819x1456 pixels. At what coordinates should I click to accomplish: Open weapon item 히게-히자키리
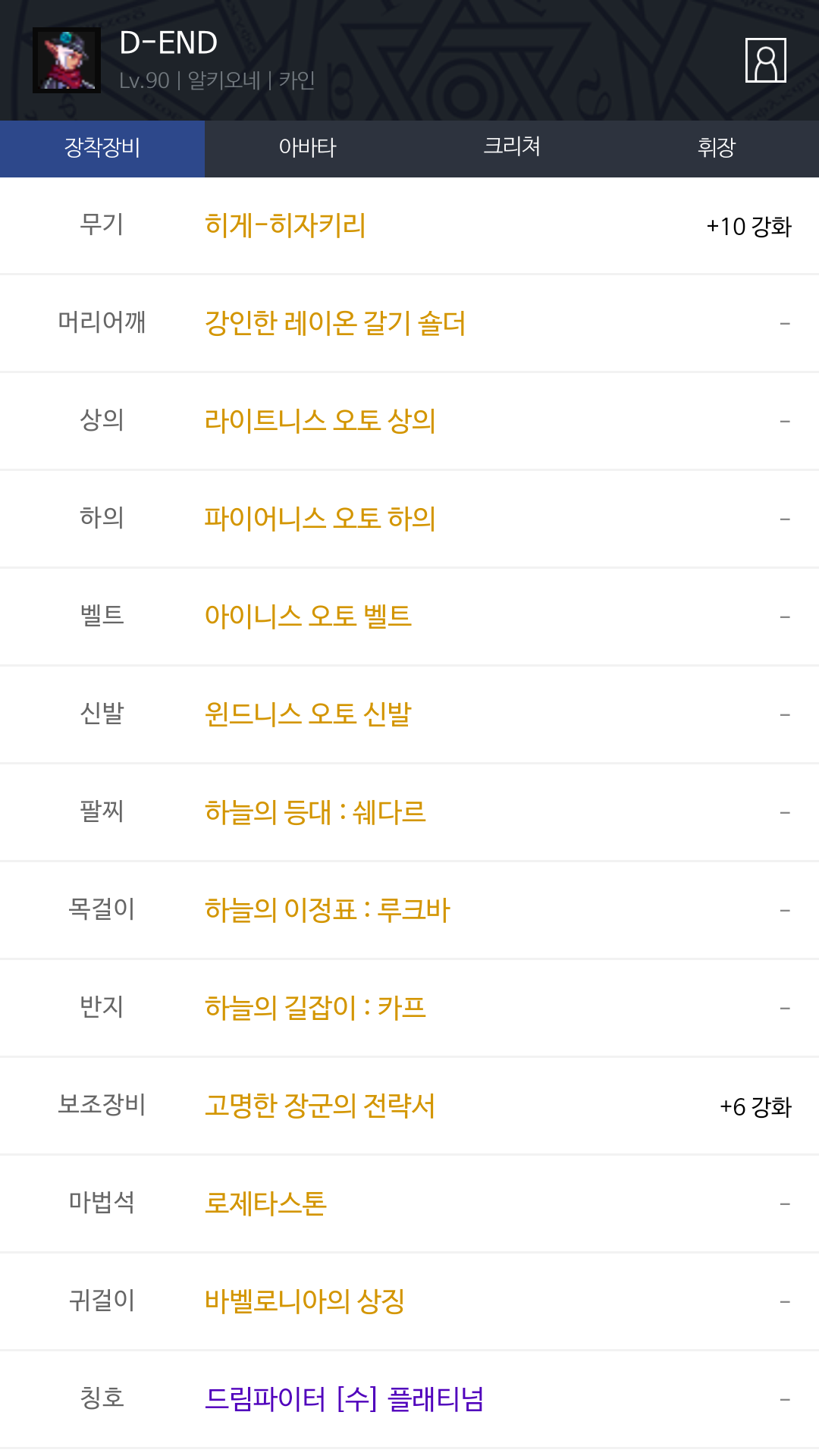pyautogui.click(x=285, y=225)
